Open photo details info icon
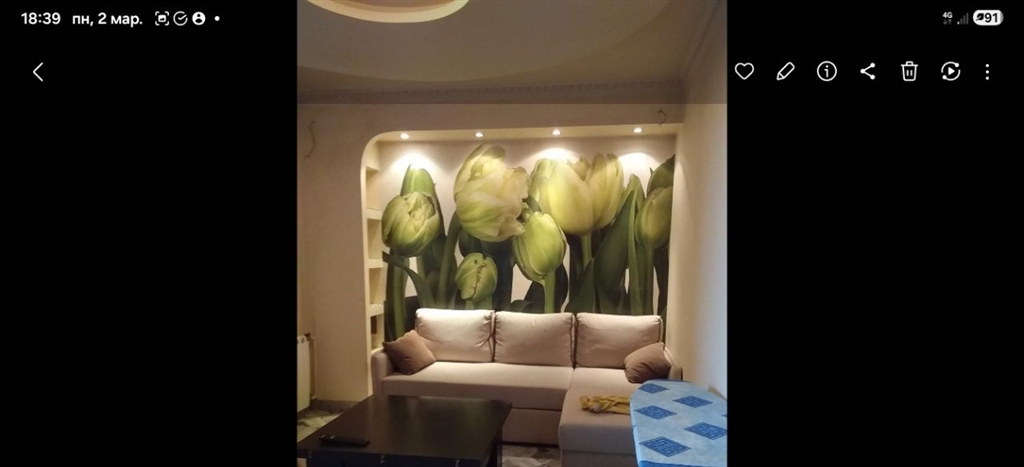 (x=826, y=71)
